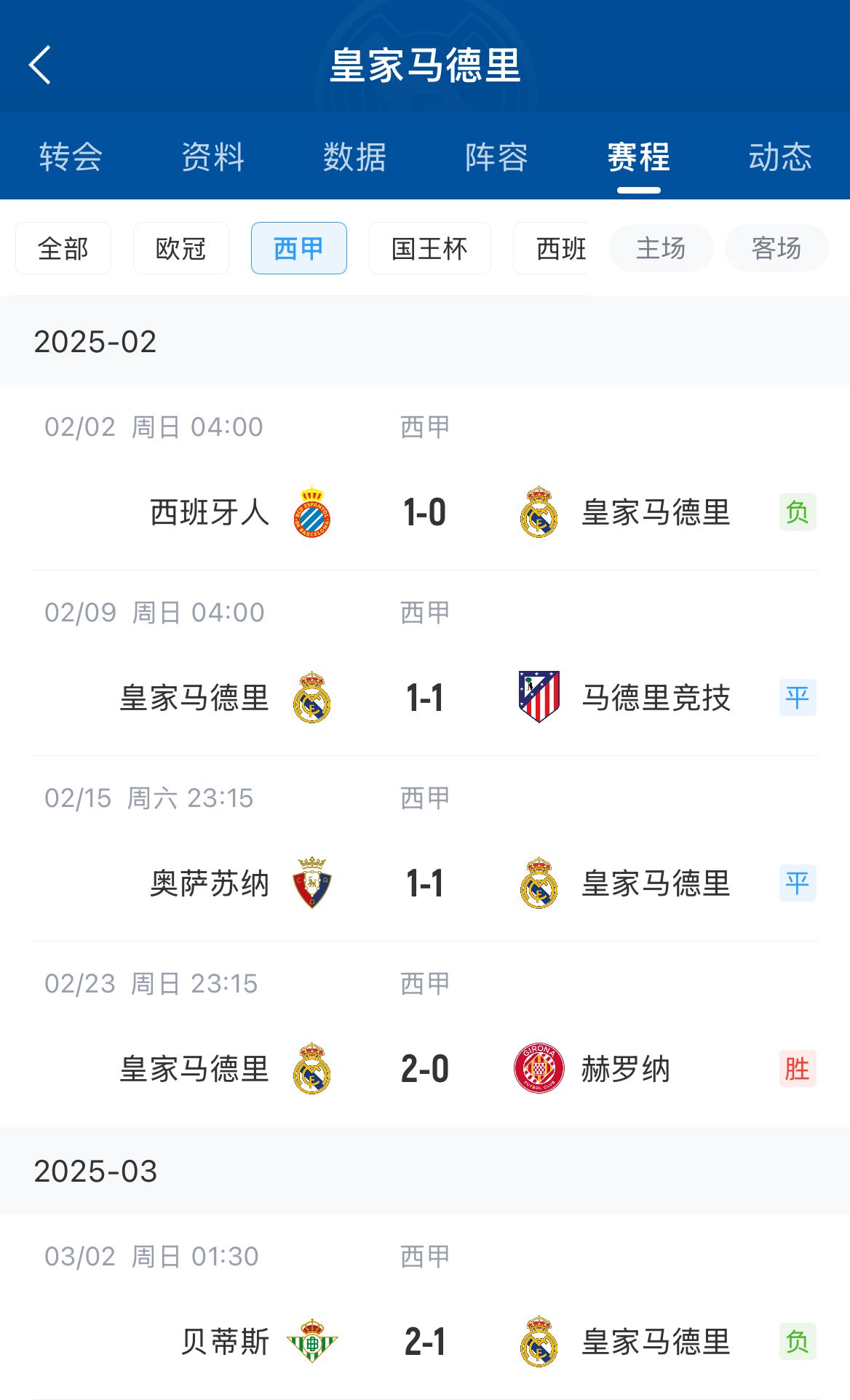
Task: Filter matches by 国王杯
Action: point(429,249)
